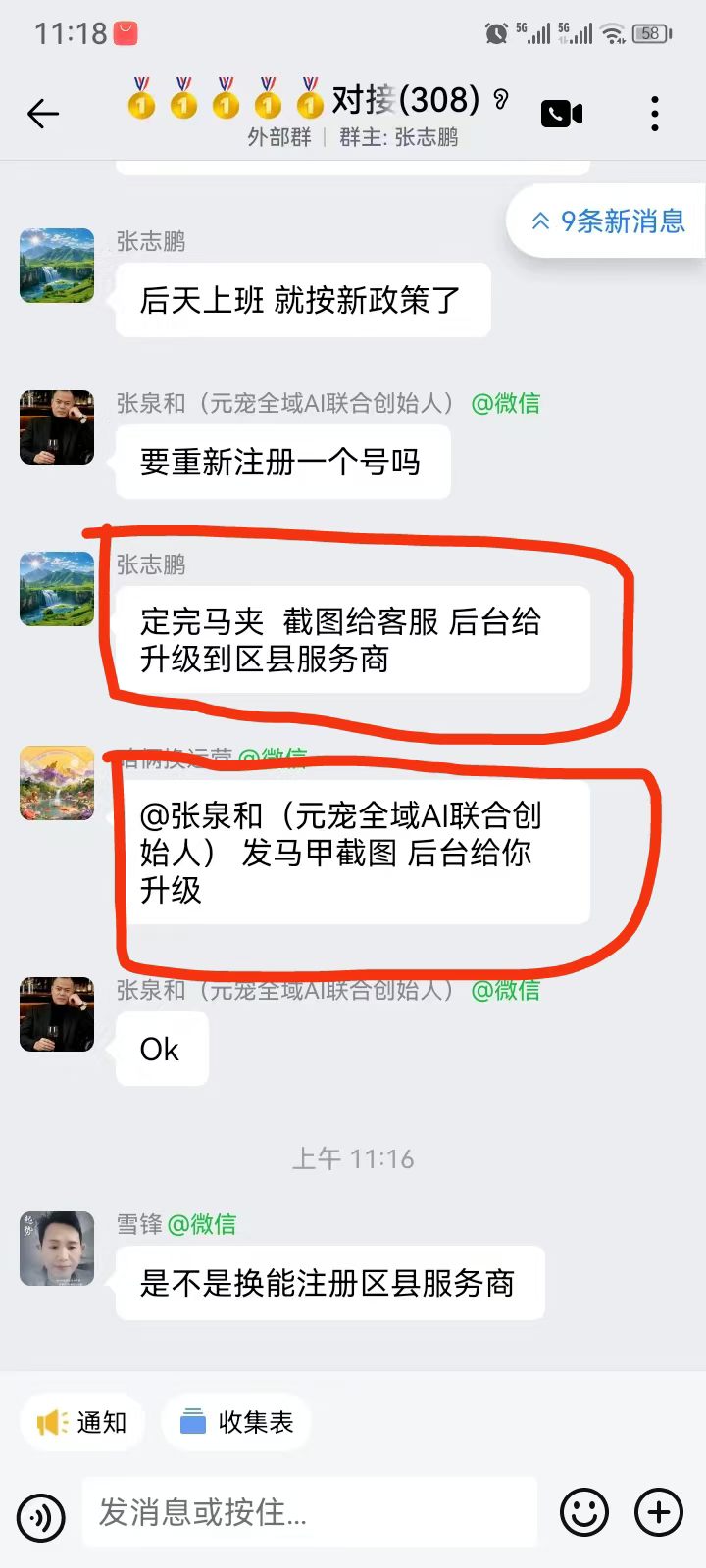Viewport: 706px width, 1568px height.
Task: Open the 收集表 shortcut chip
Action: tap(236, 1422)
